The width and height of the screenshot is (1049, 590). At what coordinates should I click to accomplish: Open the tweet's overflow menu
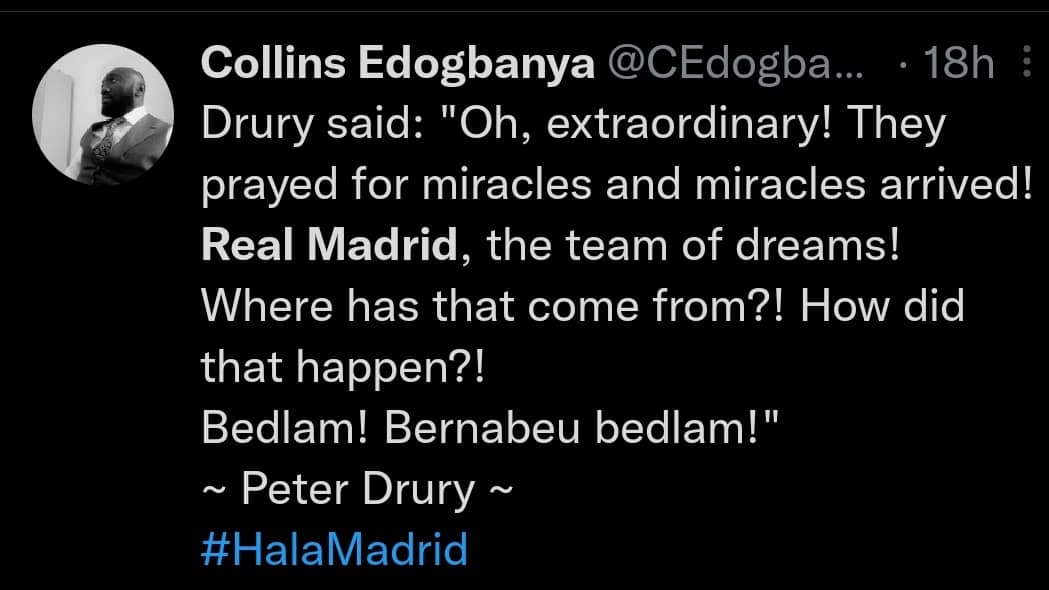point(1027,65)
